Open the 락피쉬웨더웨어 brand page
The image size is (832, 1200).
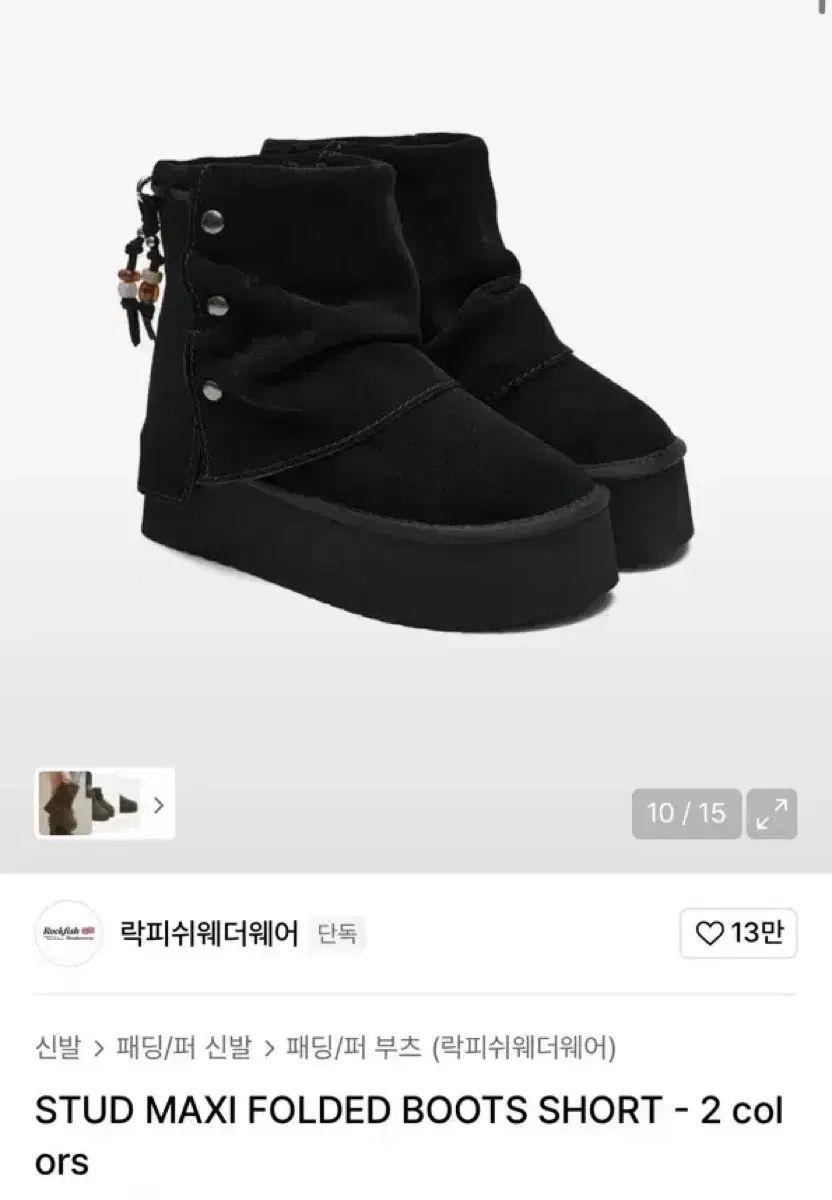click(x=208, y=934)
